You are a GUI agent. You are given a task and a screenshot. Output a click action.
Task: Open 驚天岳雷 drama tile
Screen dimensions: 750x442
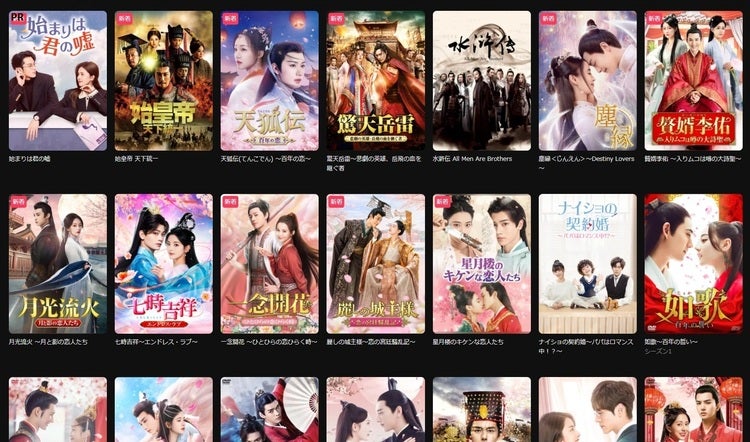[x=375, y=80]
